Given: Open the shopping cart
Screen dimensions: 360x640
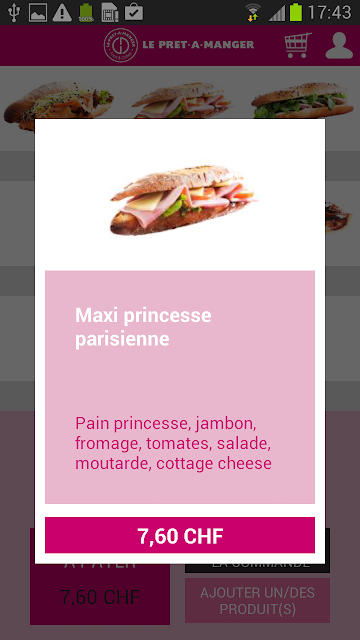Looking at the screenshot, I should pyautogui.click(x=298, y=45).
